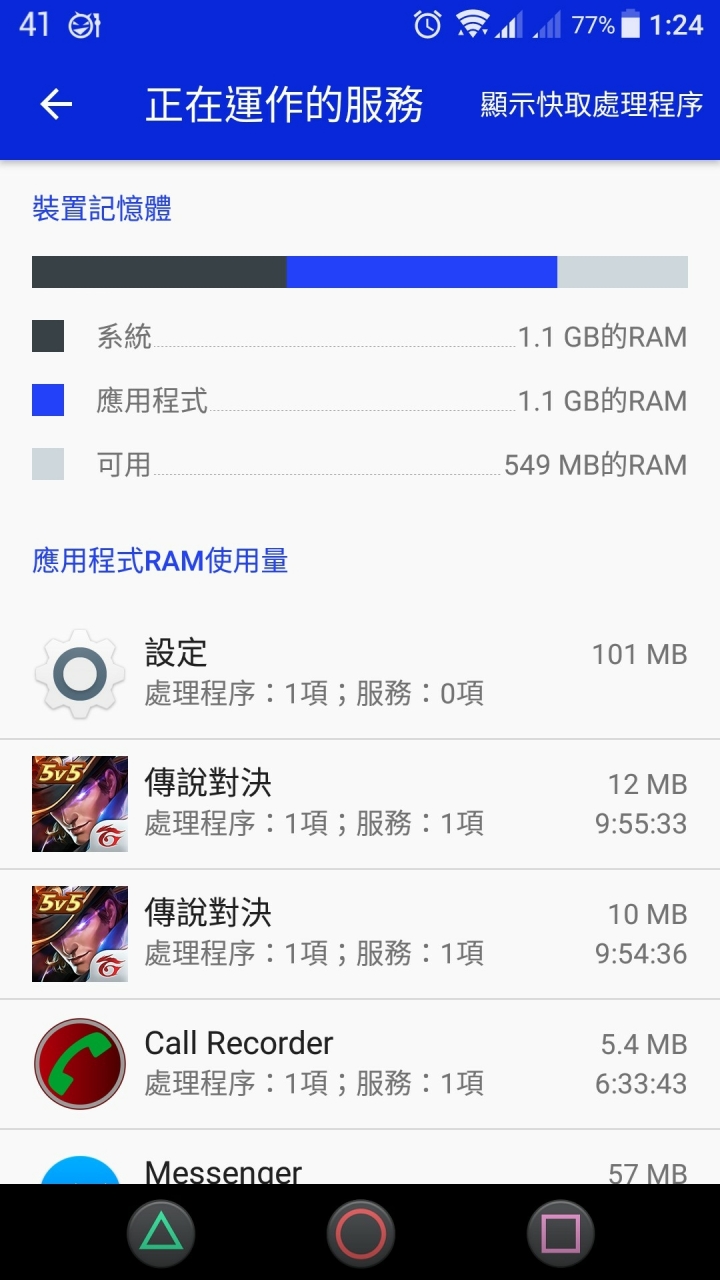Open the Messenger running service row
This screenshot has height=1280, width=720.
pyautogui.click(x=360, y=1167)
